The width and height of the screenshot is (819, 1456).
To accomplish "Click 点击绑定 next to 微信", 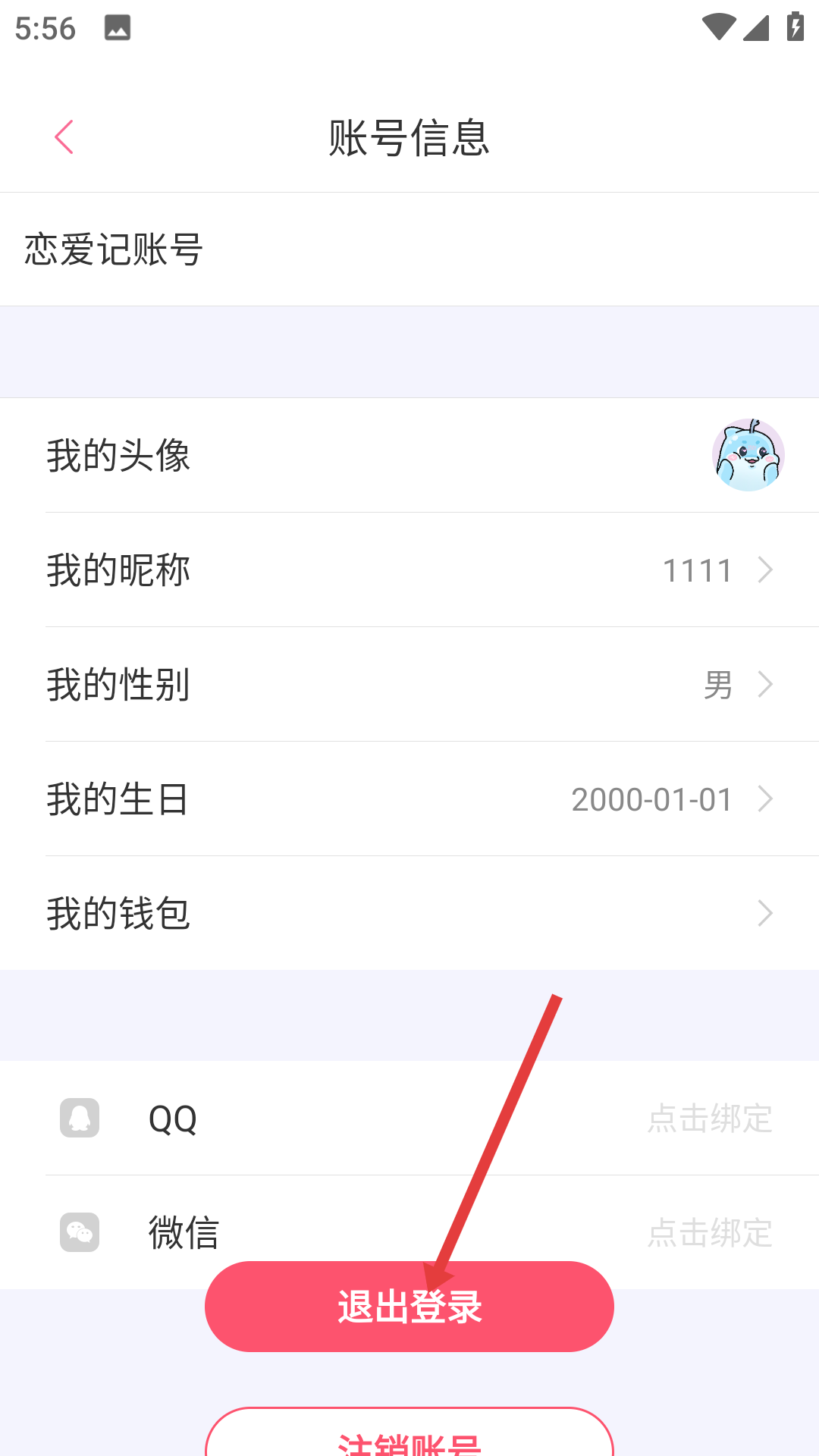I will point(711,1234).
